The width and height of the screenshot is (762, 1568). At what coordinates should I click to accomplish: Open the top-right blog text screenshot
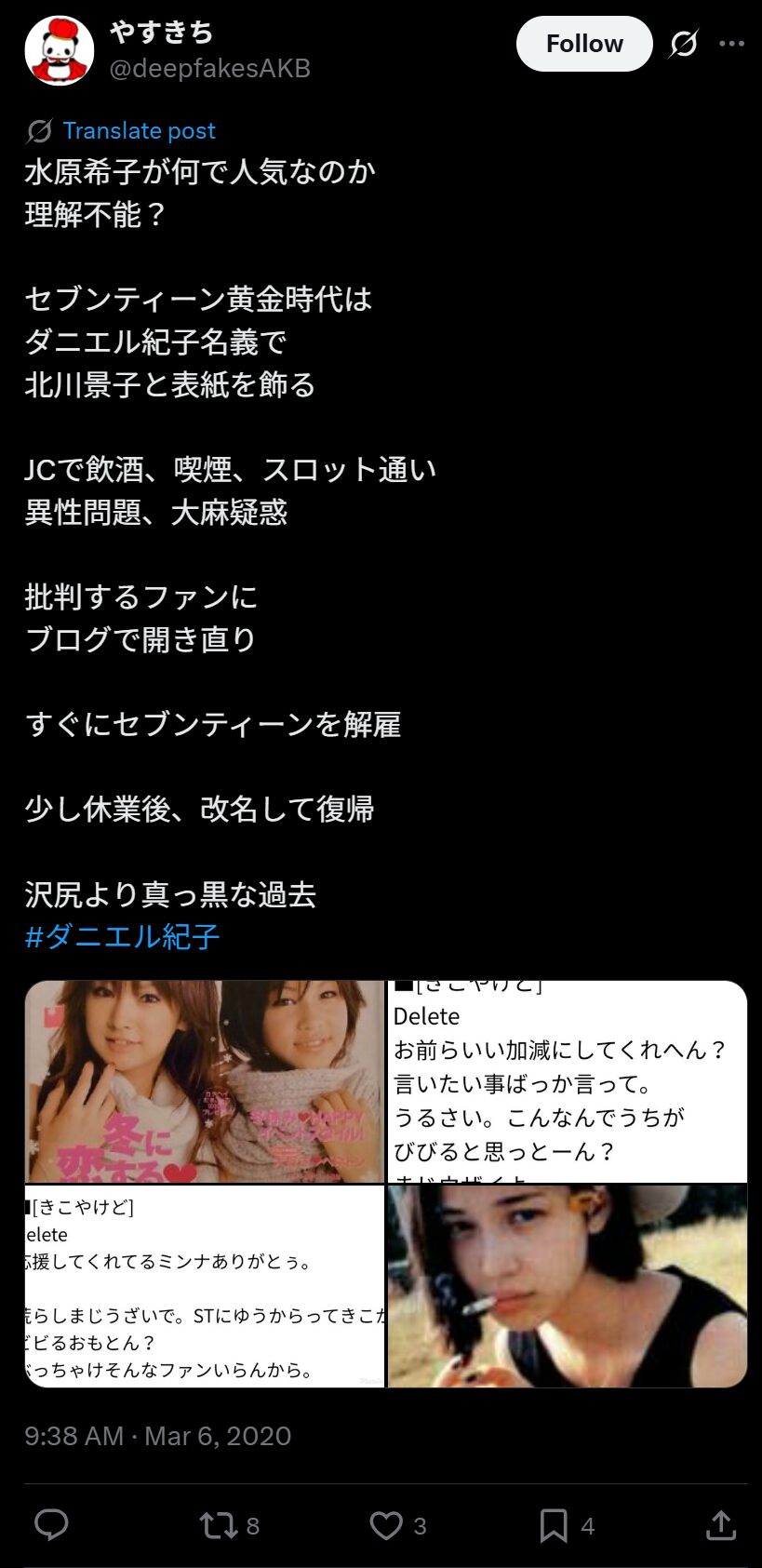click(567, 1081)
